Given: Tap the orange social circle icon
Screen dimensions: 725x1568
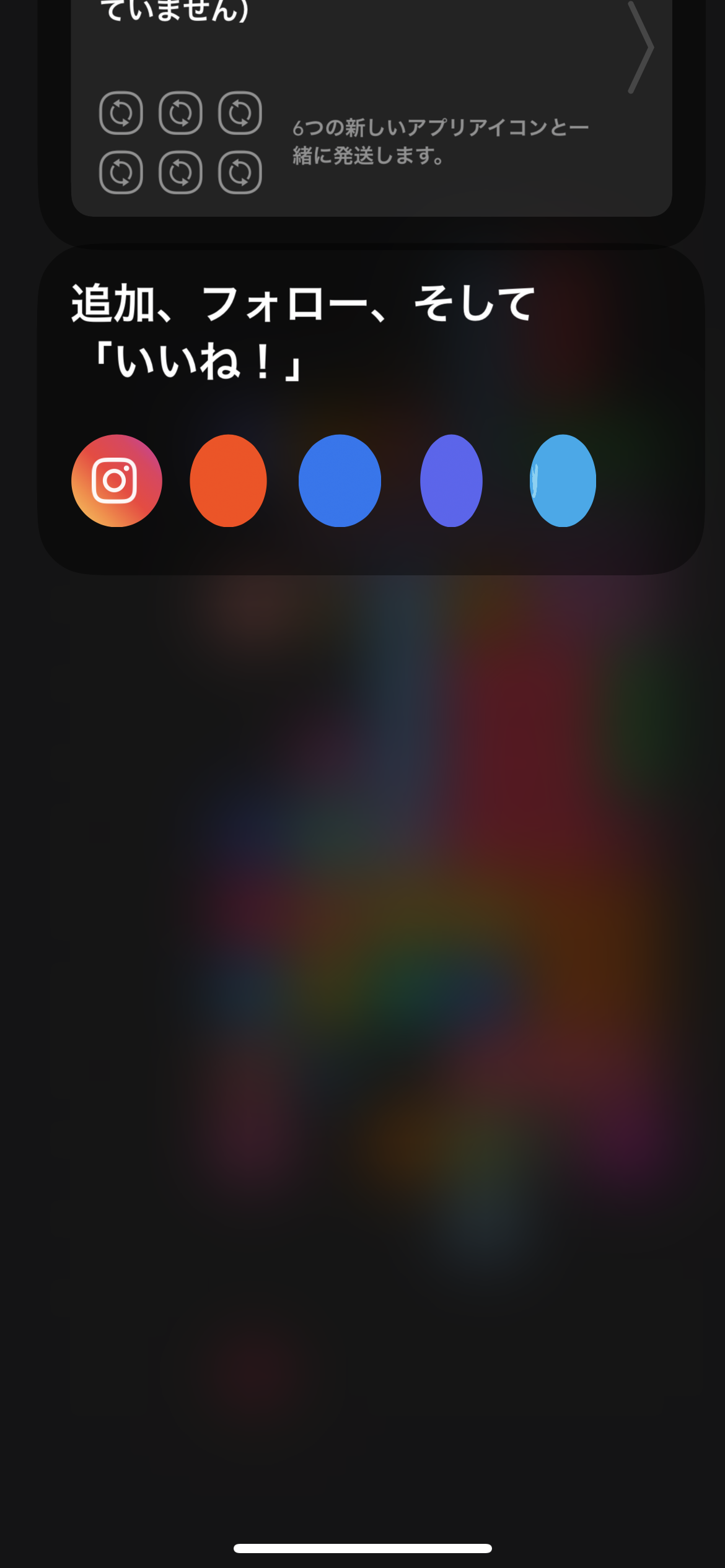Looking at the screenshot, I should coord(228,481).
